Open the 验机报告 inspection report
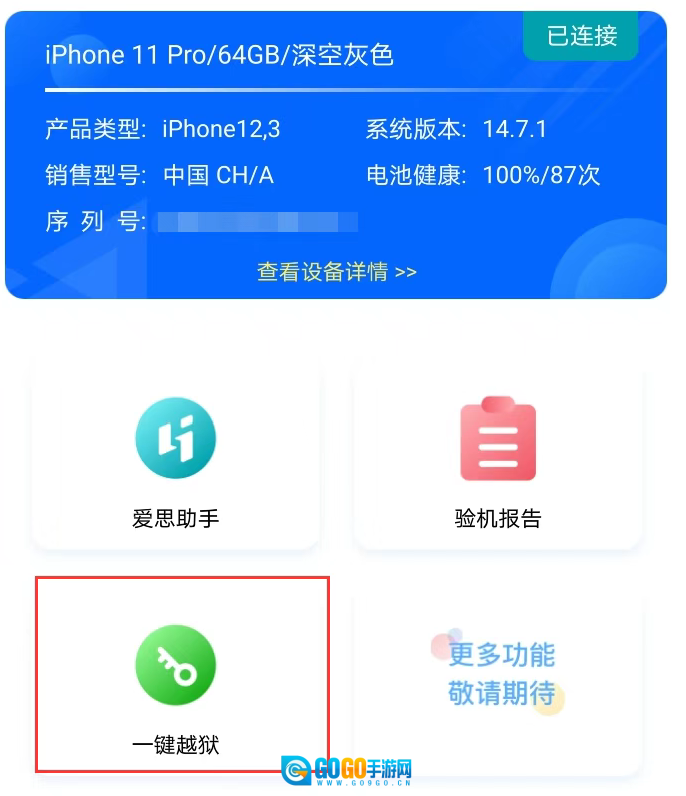 pos(497,455)
